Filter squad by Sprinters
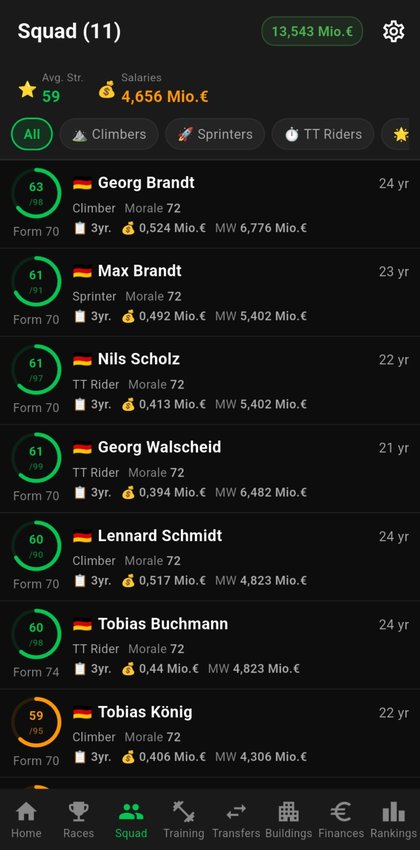 coord(215,134)
